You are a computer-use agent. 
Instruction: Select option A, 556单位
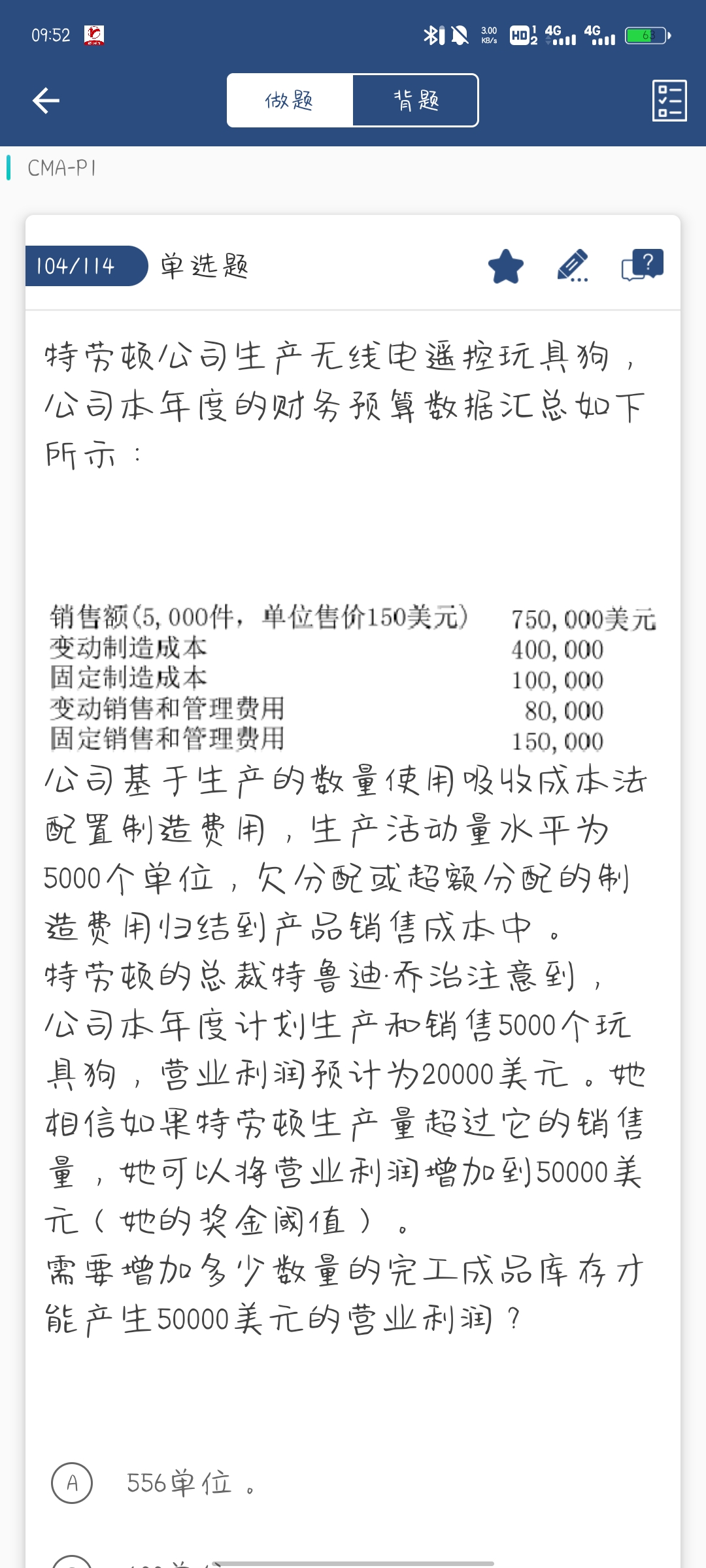pos(72,1483)
